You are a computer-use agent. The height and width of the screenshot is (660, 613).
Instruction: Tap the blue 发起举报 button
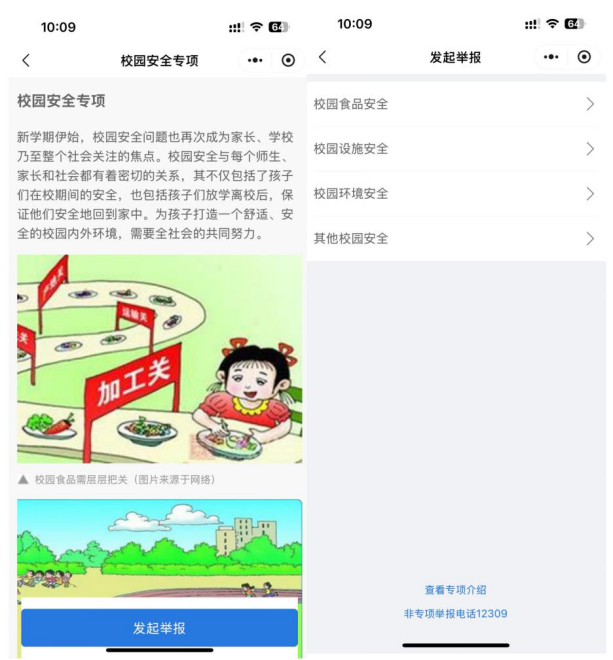click(x=159, y=628)
